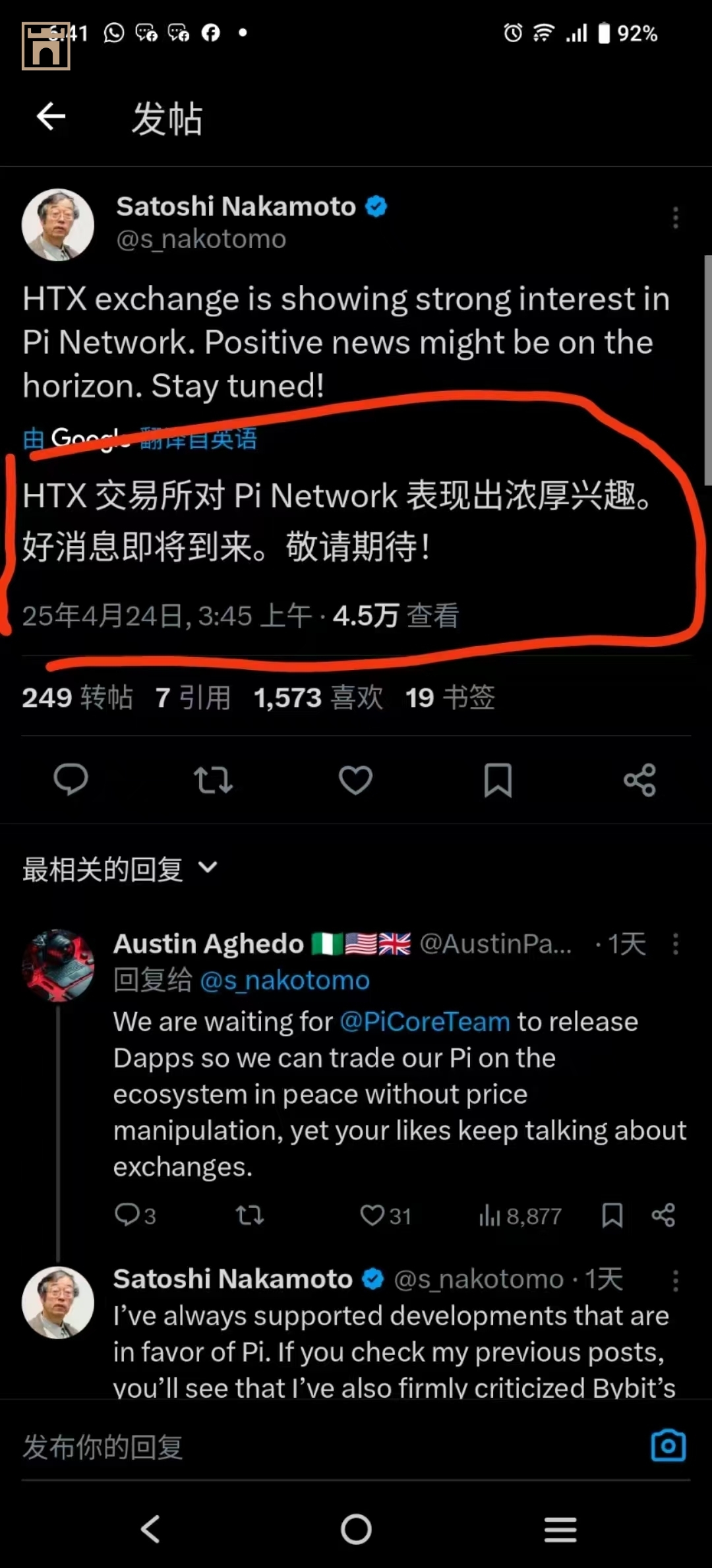The height and width of the screenshot is (1568, 712).
Task: Repost the HTX exchange post
Action: coord(213,780)
